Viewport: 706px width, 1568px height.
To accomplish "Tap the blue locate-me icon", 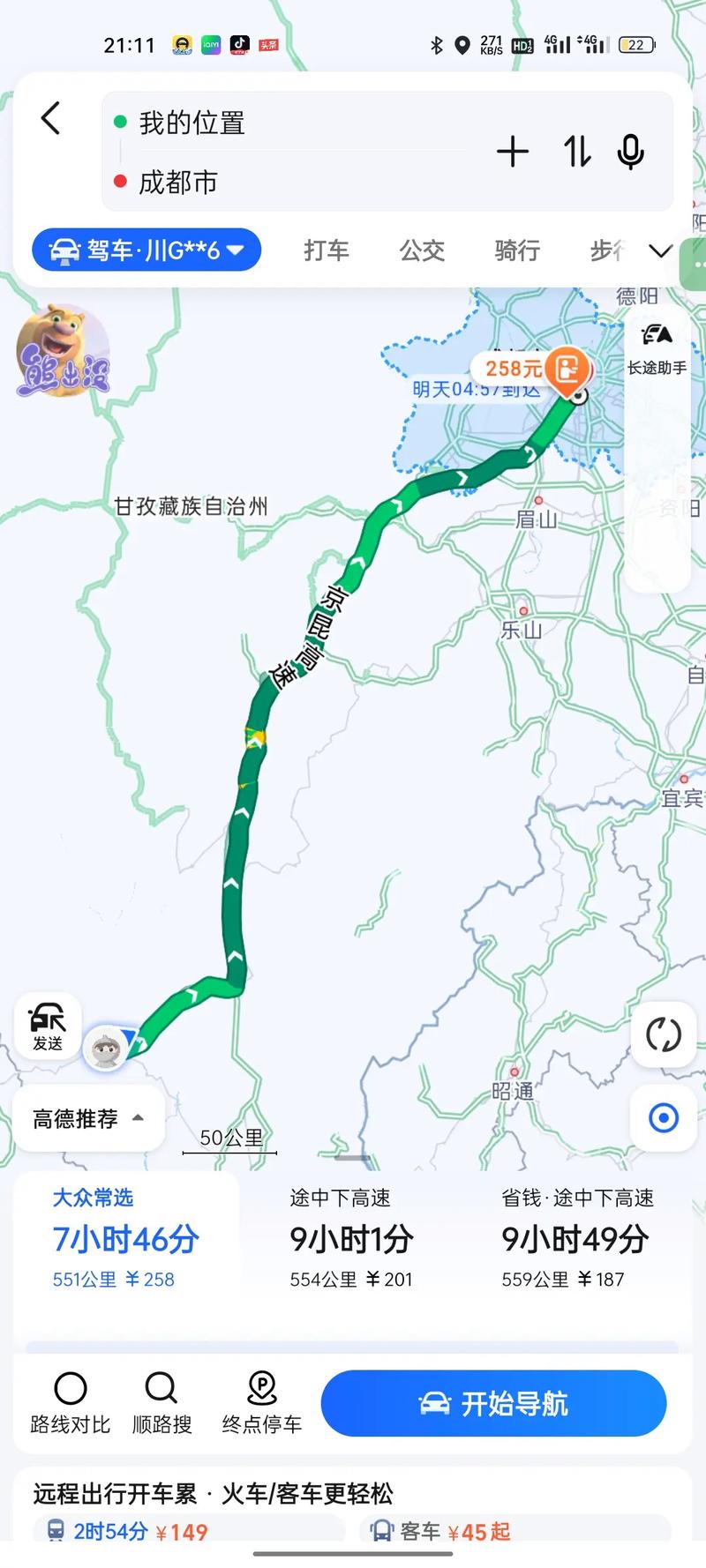I will pyautogui.click(x=662, y=1118).
